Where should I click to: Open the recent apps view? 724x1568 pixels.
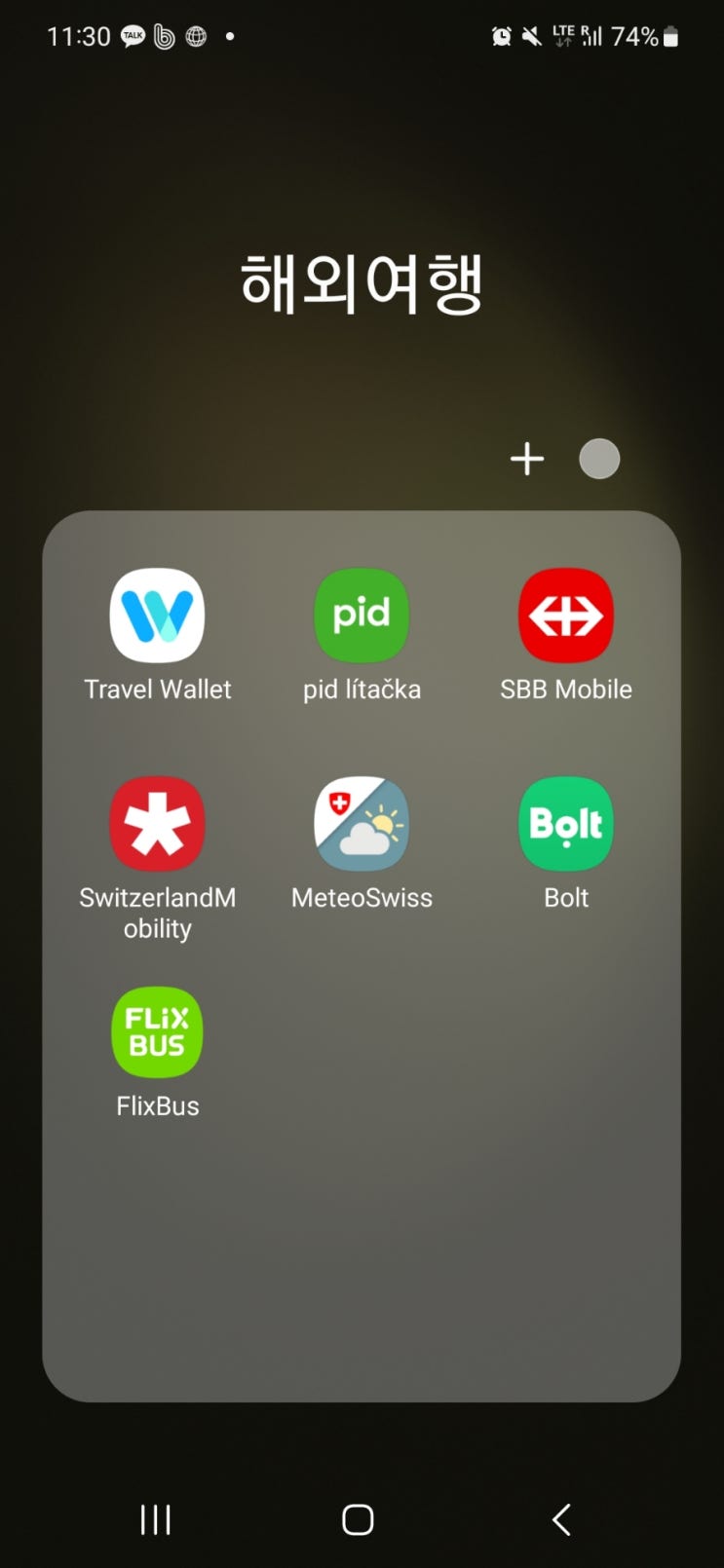pyautogui.click(x=156, y=1519)
